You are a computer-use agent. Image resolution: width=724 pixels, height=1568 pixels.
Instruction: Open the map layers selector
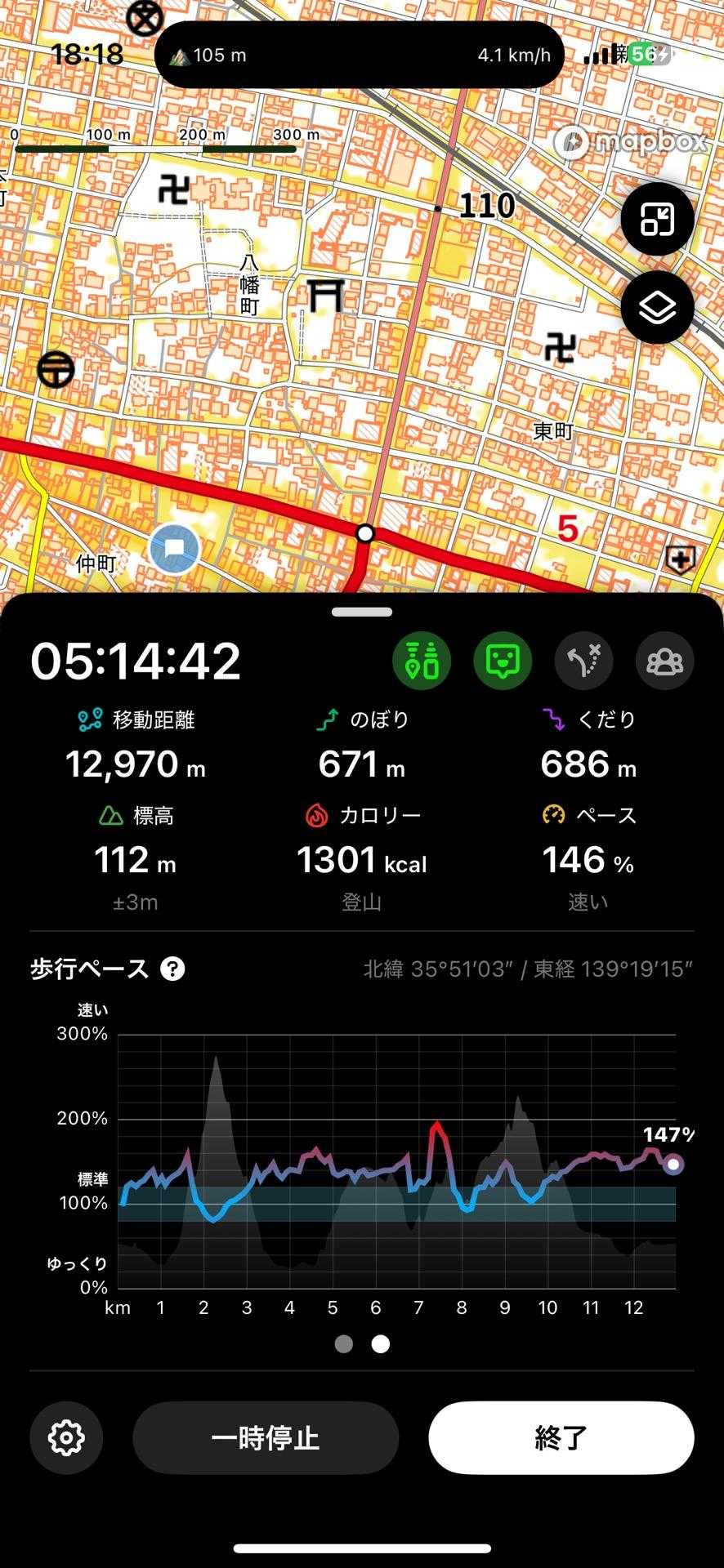tap(657, 308)
